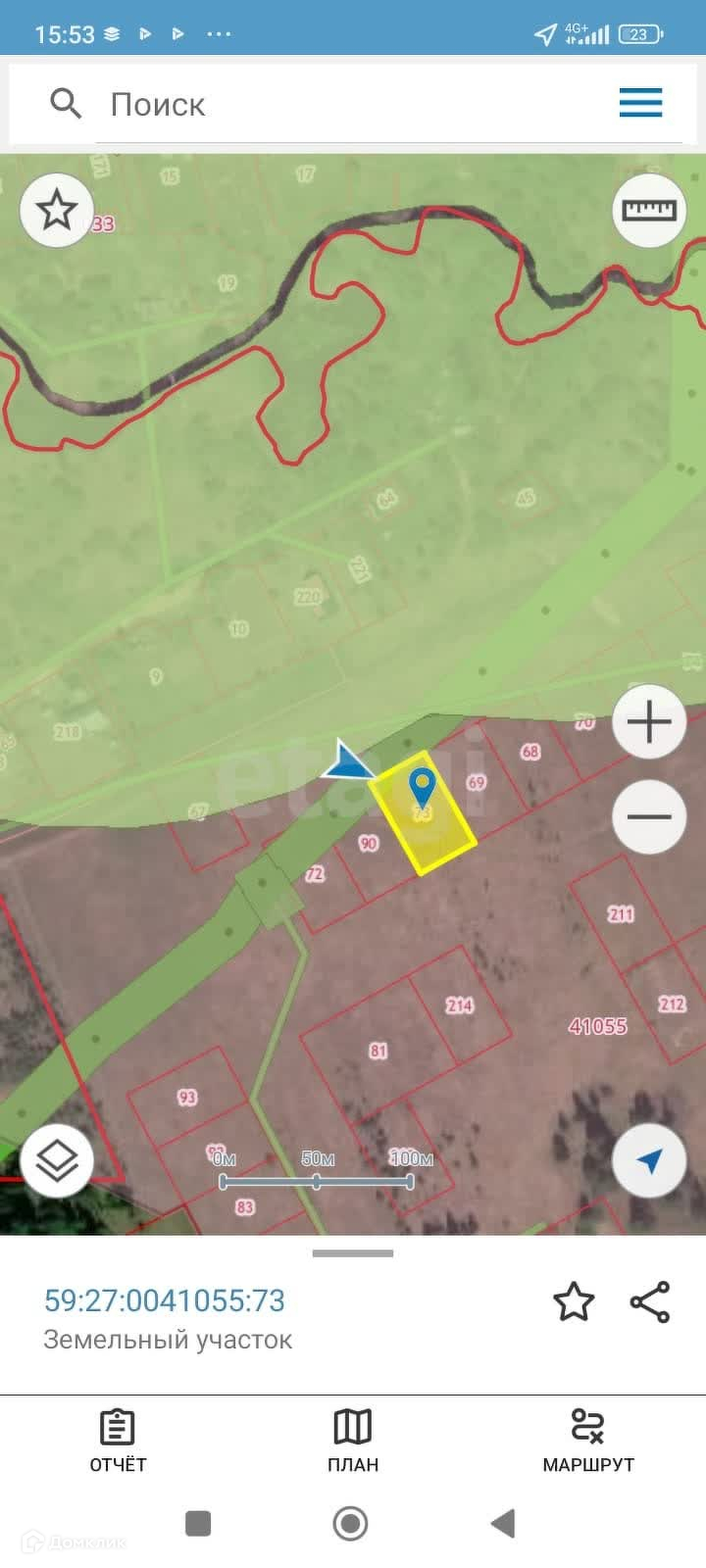Open the map layers selector
This screenshot has height=1568, width=706.
[57, 1161]
